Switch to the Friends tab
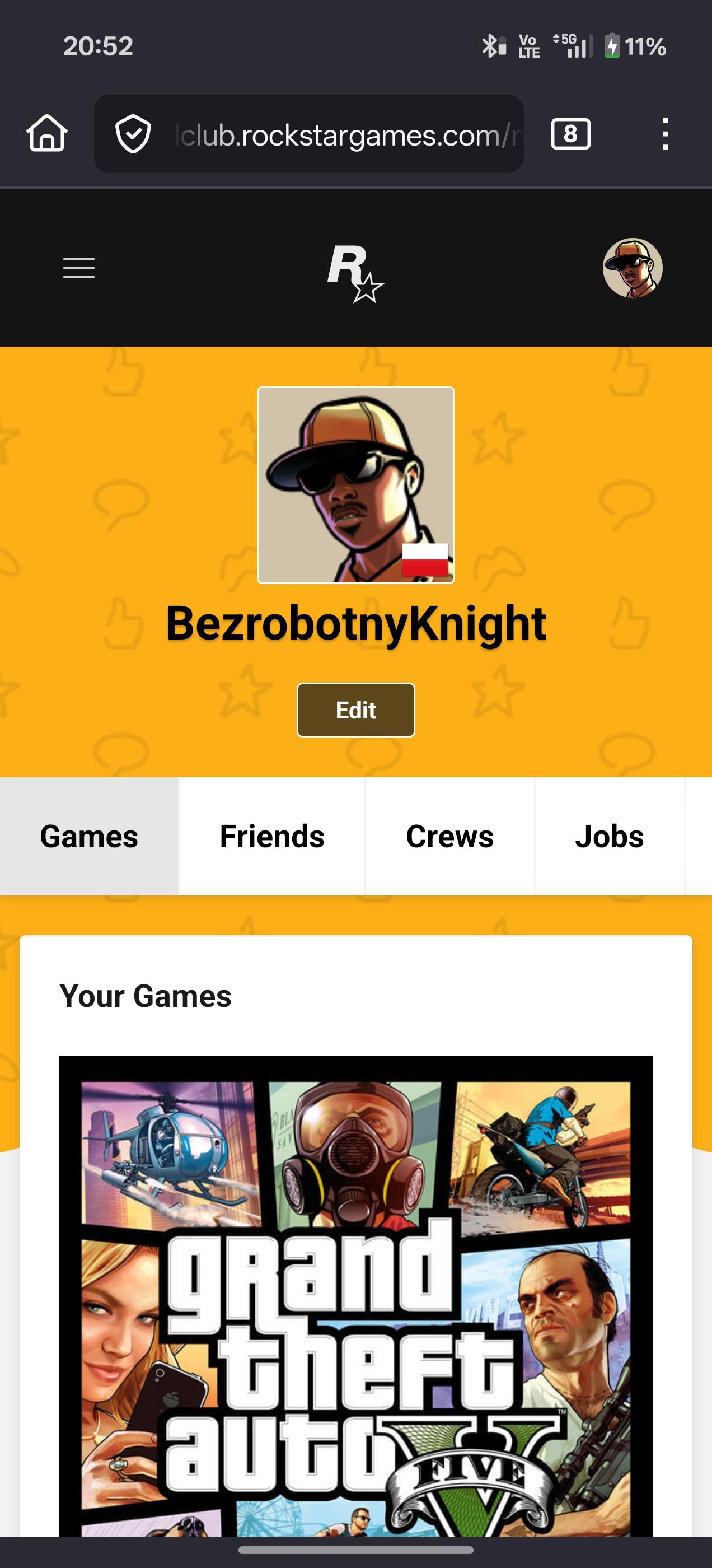 tap(272, 836)
